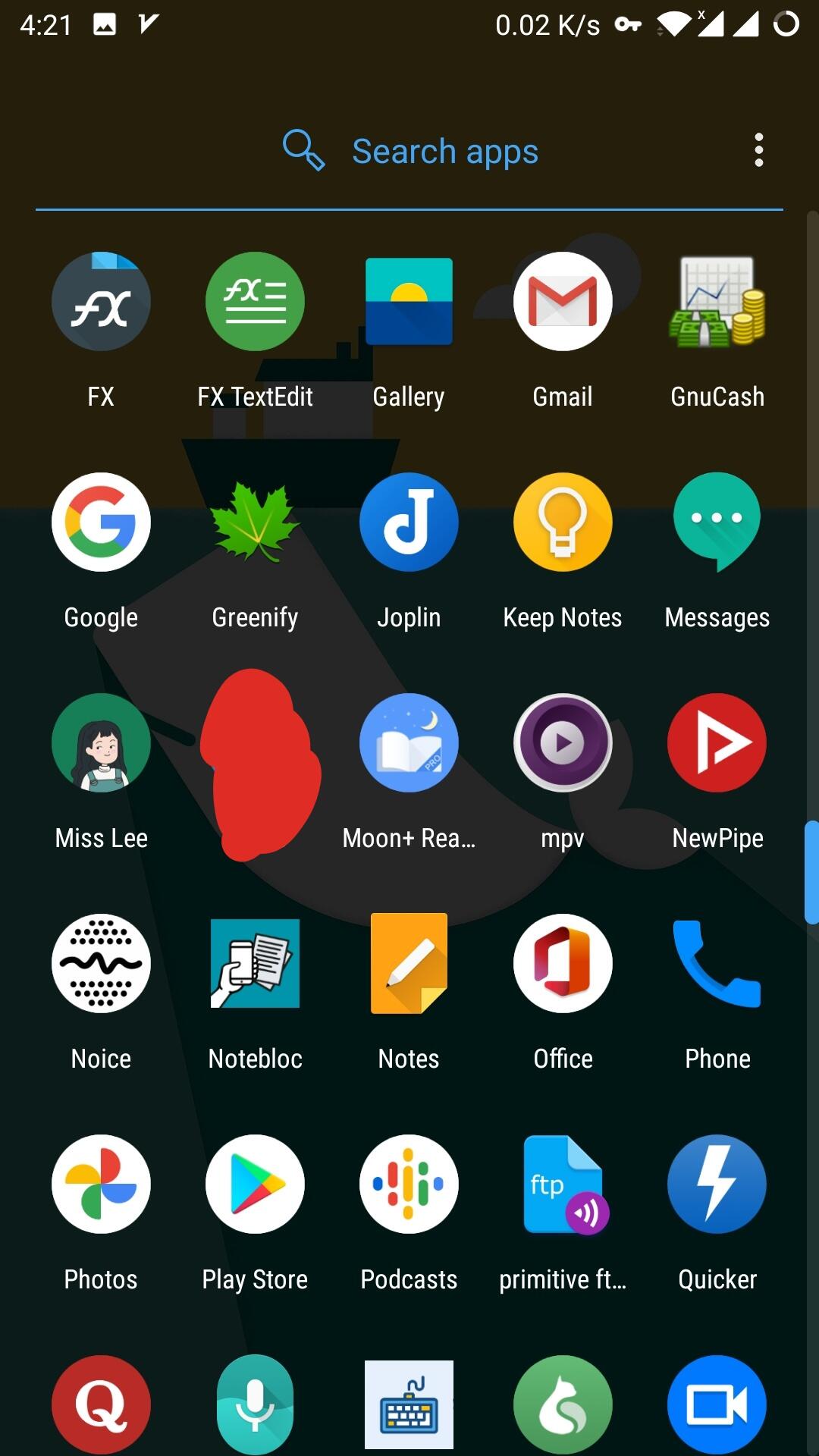Open the app drawer overflow menu
This screenshot has width=819, height=1456.
[x=758, y=150]
